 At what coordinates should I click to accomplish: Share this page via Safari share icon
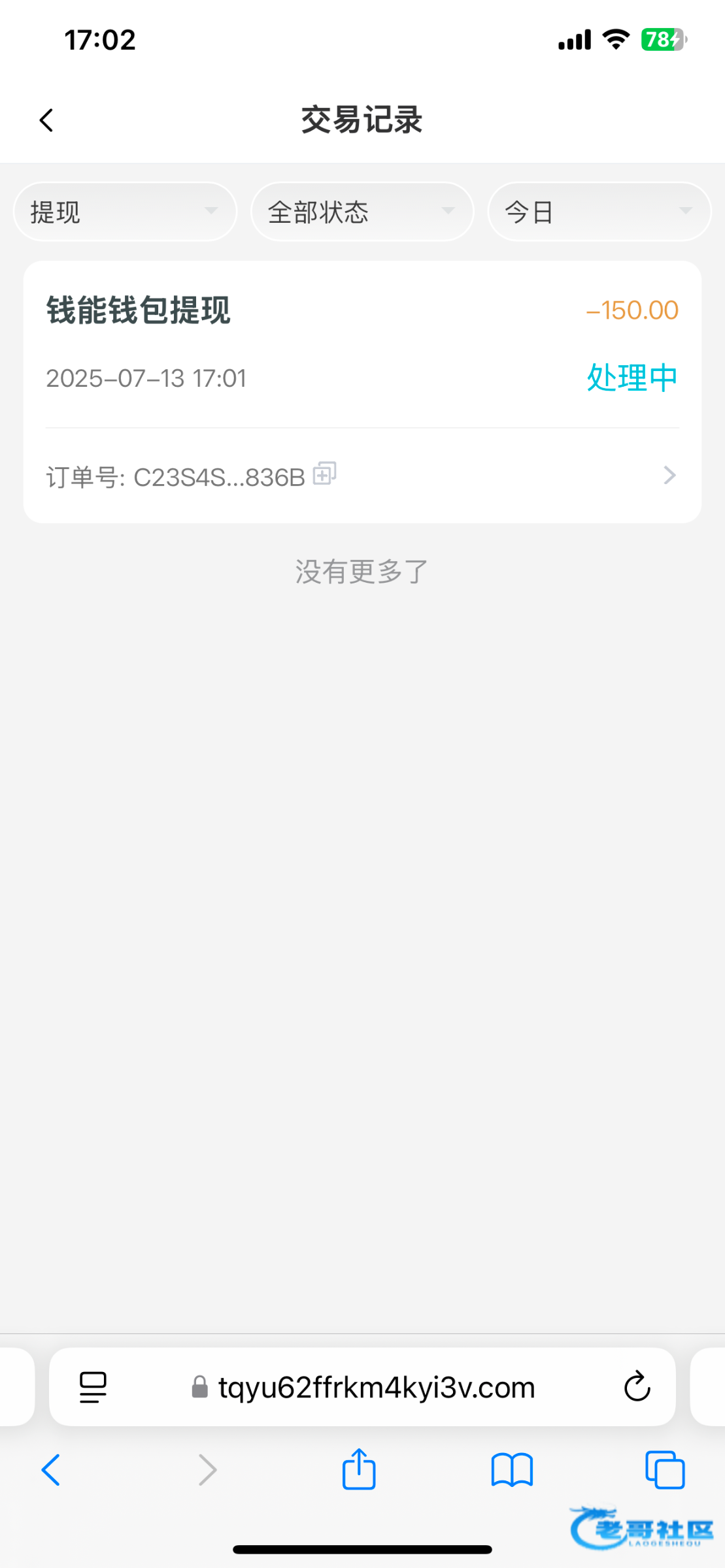[359, 1469]
